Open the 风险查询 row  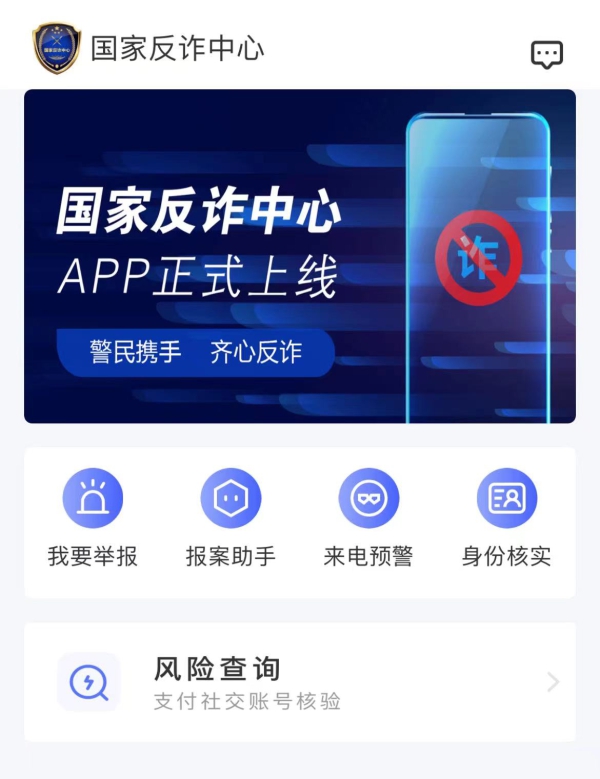coord(300,682)
